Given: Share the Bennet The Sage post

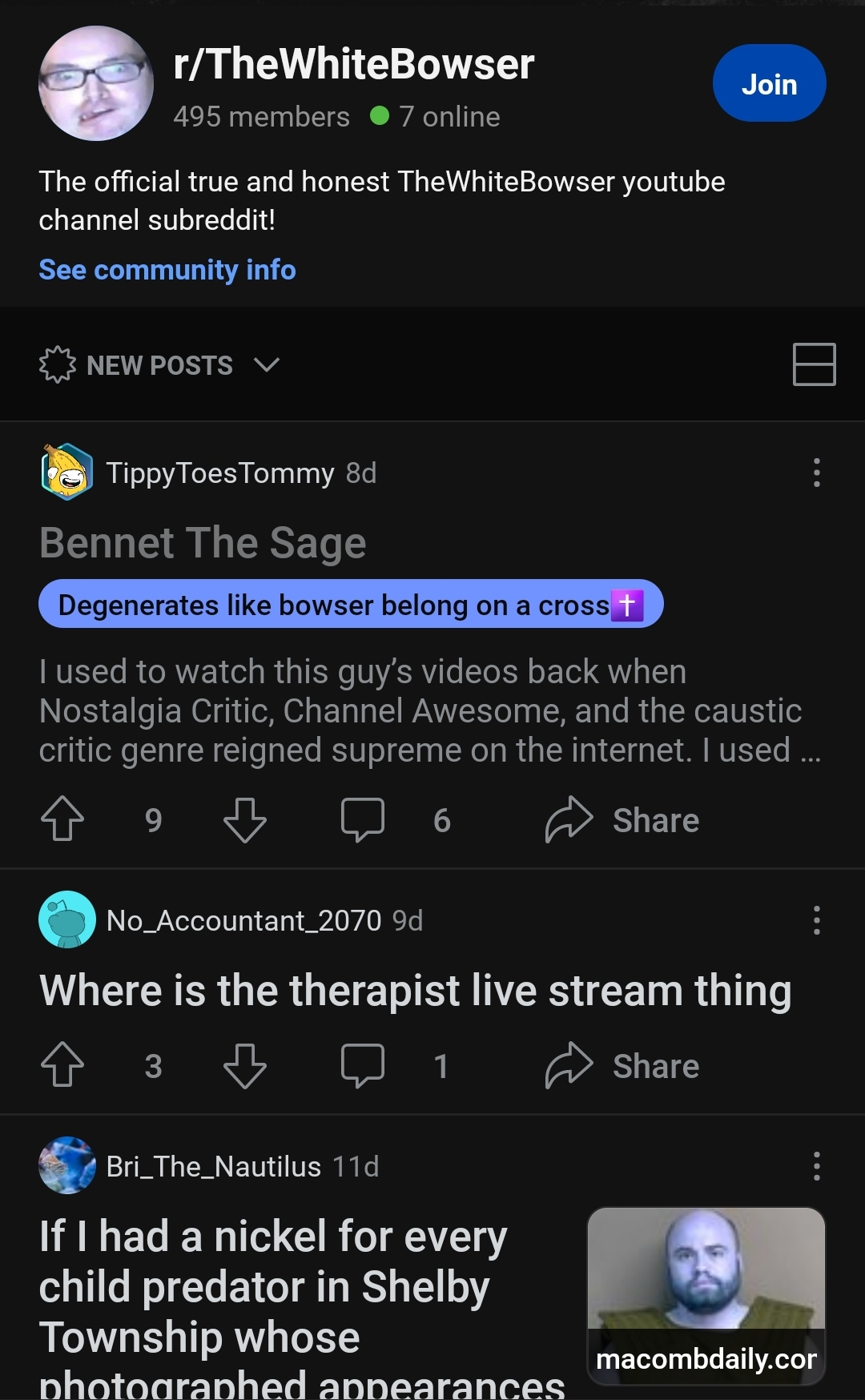Looking at the screenshot, I should coord(622,819).
